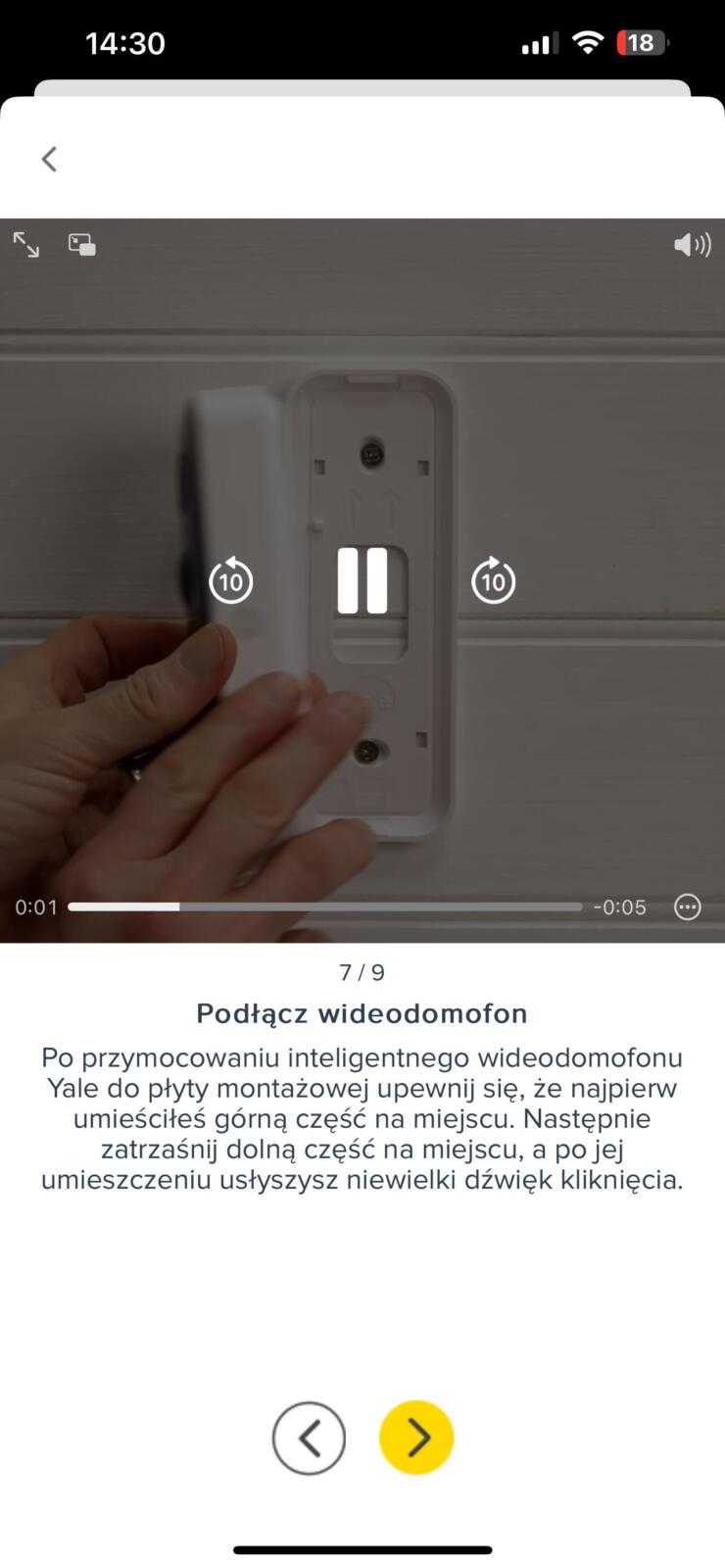Enable picture-in-picture mode
This screenshot has width=725, height=1568.
[x=82, y=244]
